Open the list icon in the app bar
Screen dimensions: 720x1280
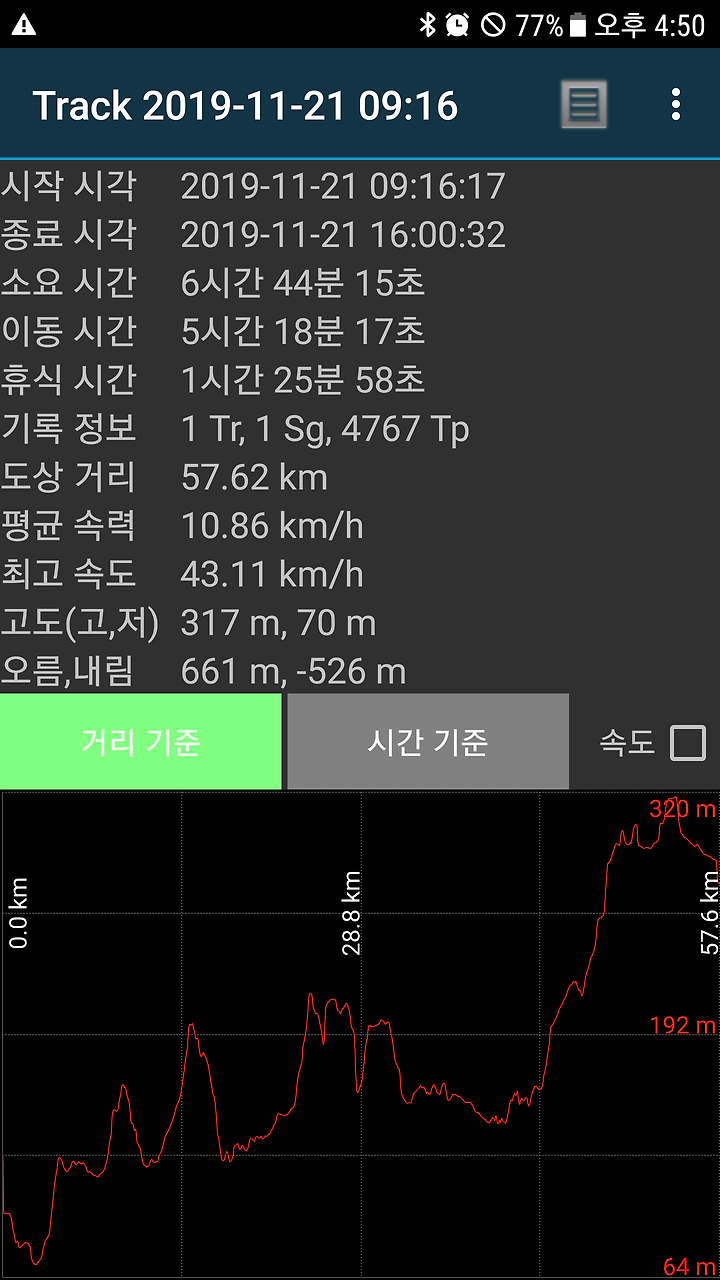click(x=583, y=104)
